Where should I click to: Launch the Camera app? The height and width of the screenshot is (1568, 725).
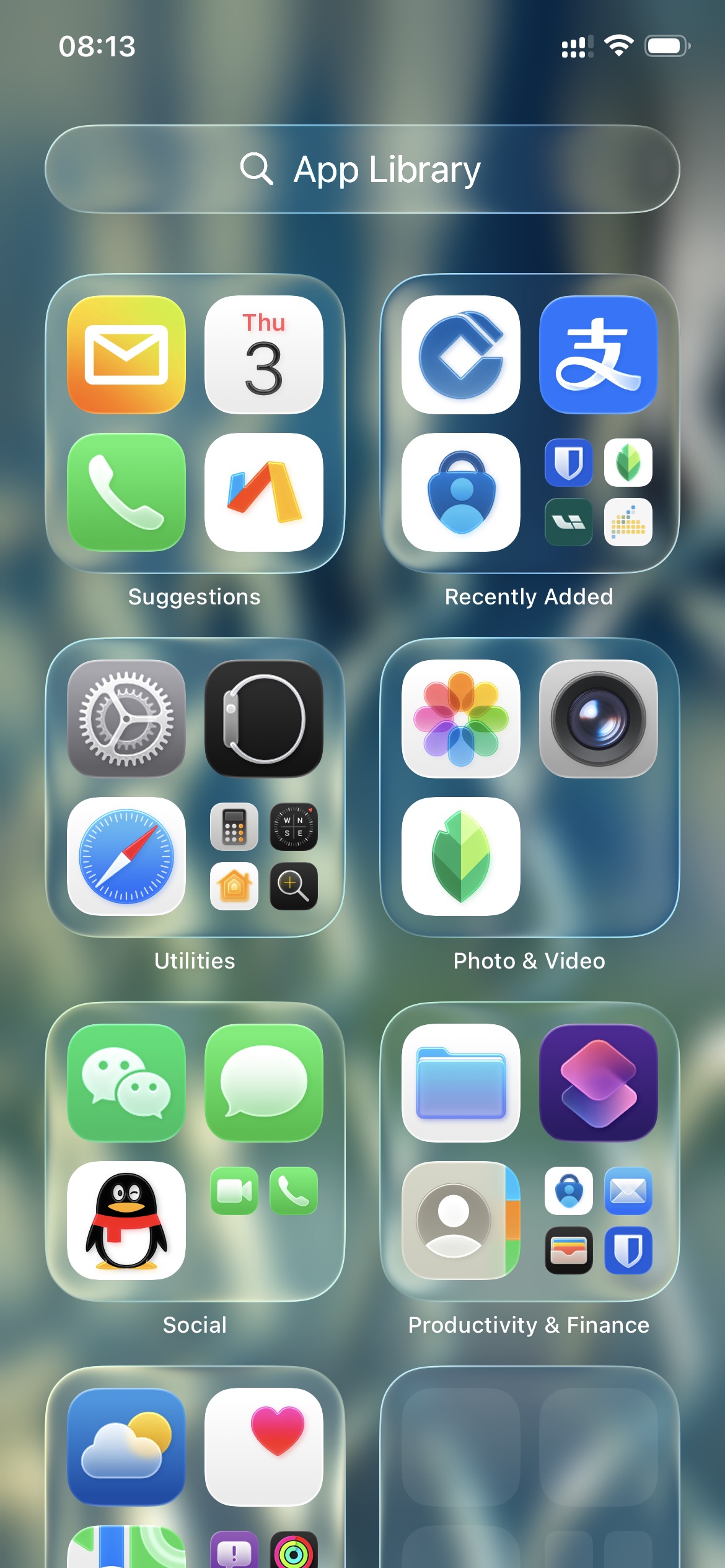(x=598, y=719)
